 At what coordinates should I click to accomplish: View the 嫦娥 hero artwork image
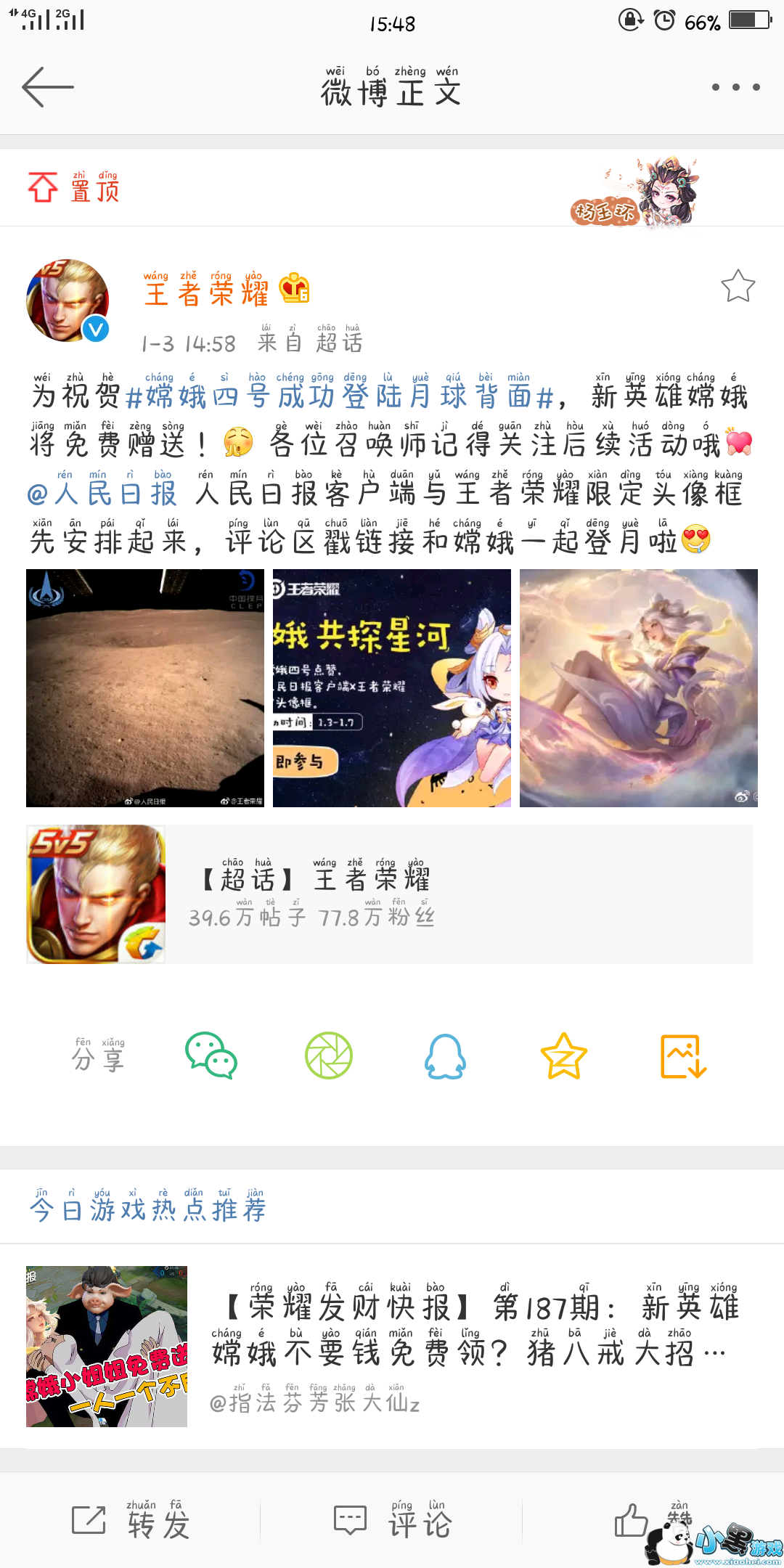coord(639,687)
